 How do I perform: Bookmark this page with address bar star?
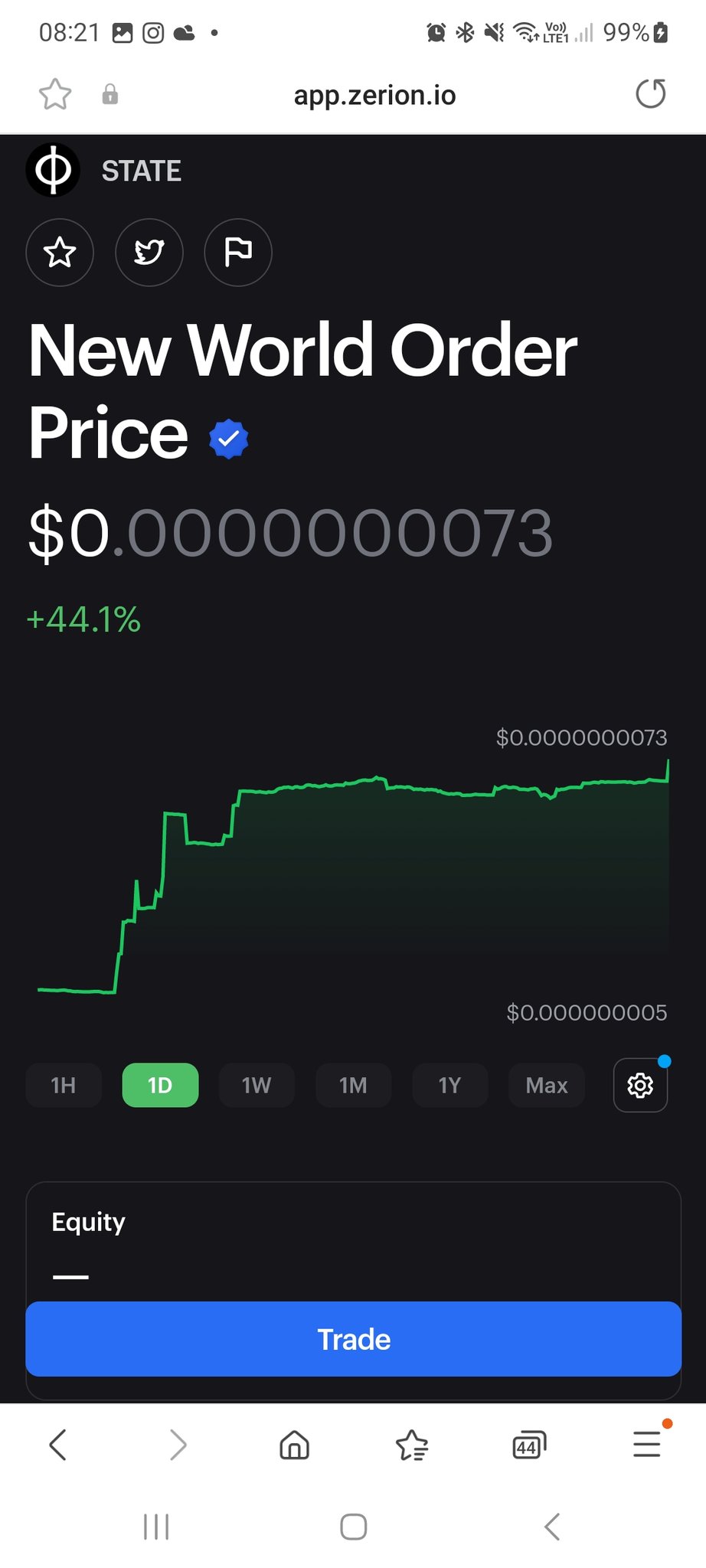[55, 95]
